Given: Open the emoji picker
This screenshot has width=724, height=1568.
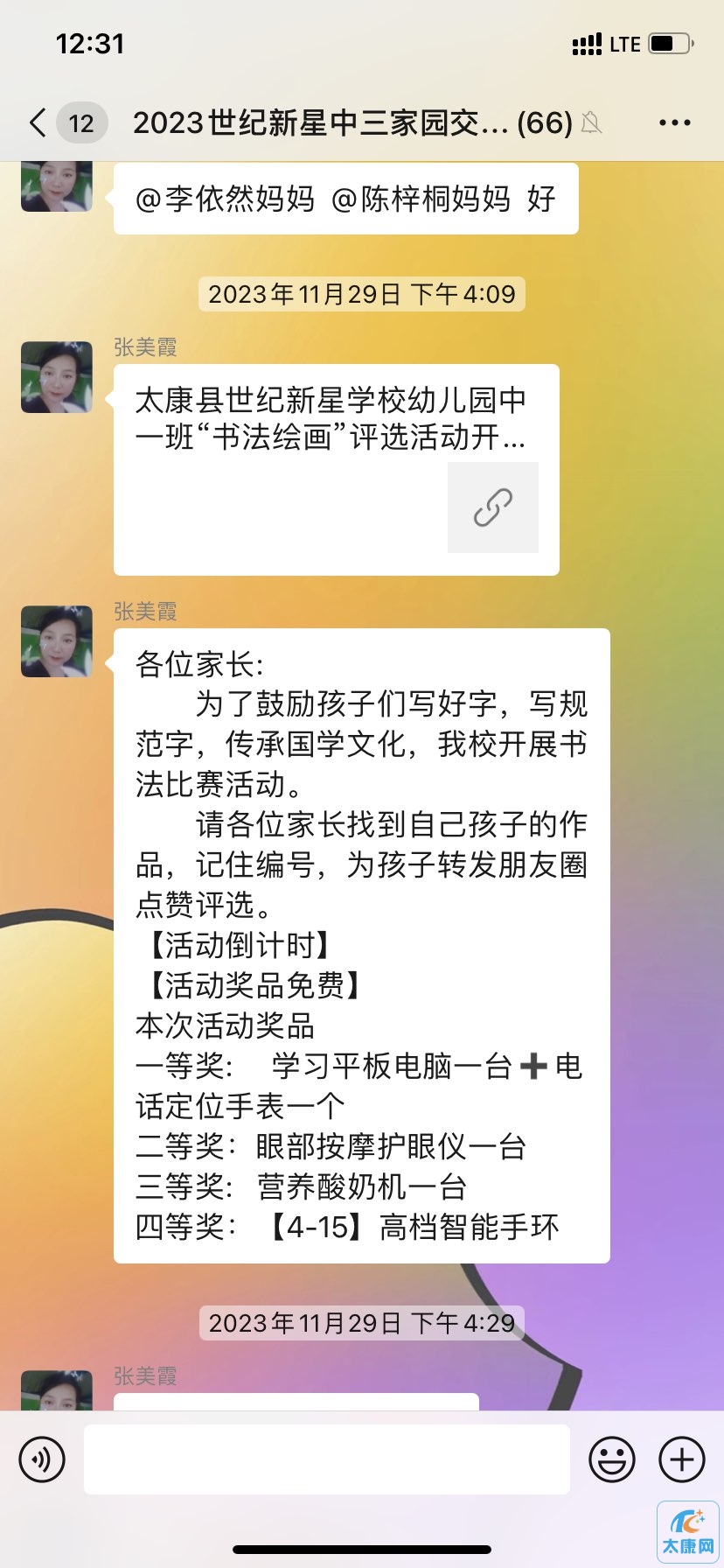Looking at the screenshot, I should click(611, 1459).
